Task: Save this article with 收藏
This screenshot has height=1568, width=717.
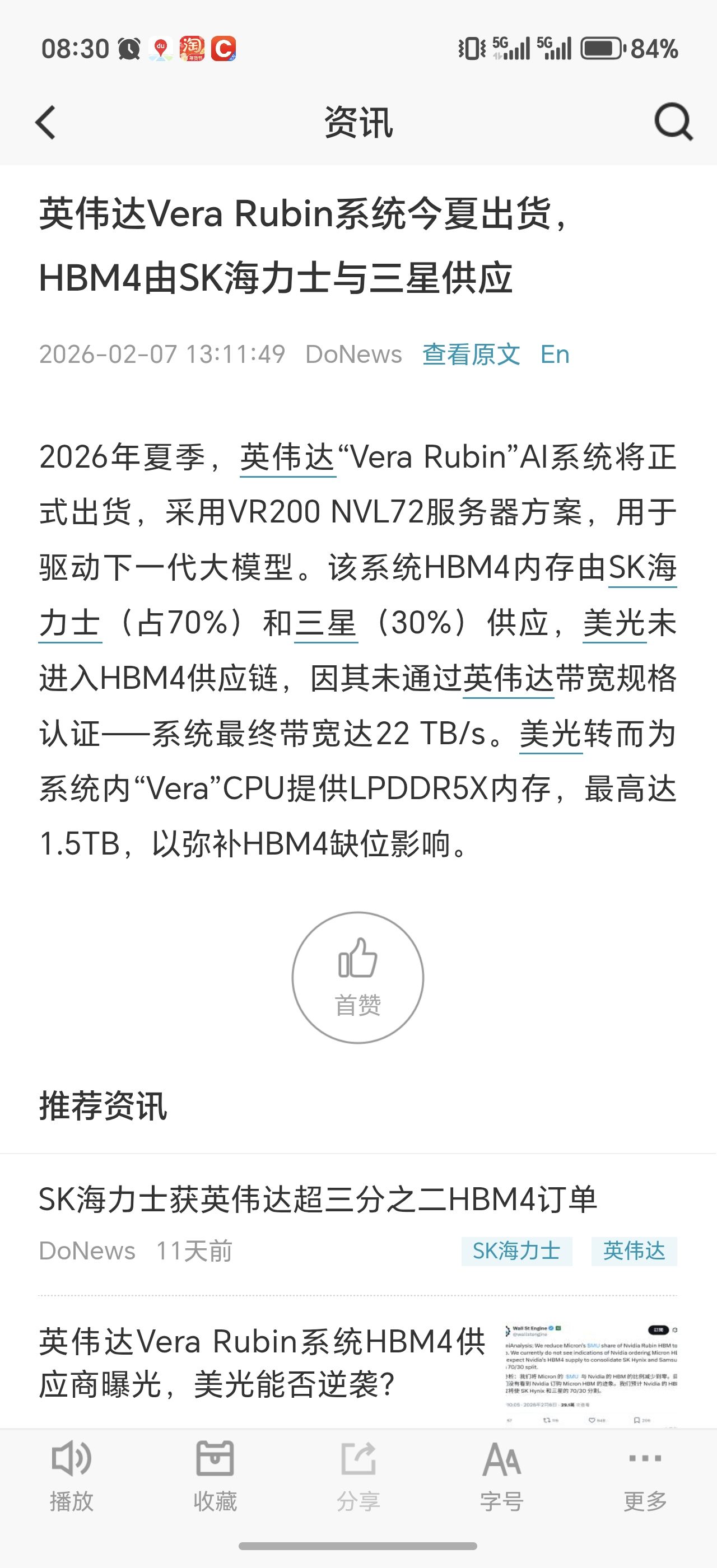Action: point(215,1476)
